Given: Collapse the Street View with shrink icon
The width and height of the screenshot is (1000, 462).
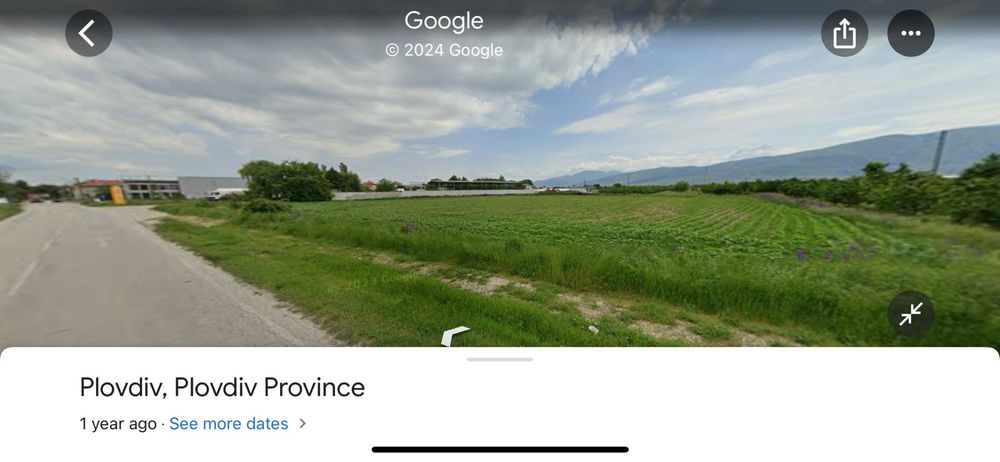Looking at the screenshot, I should click(x=910, y=315).
